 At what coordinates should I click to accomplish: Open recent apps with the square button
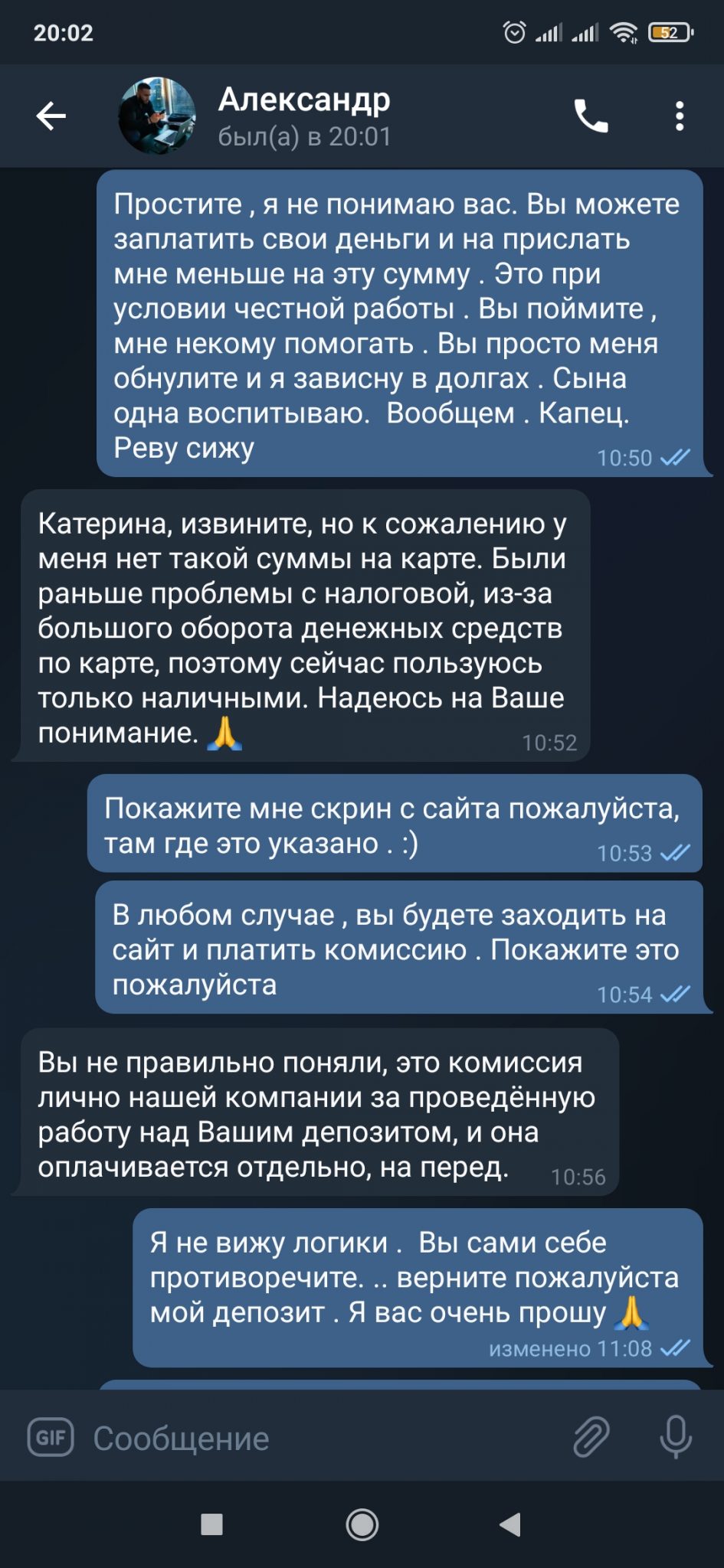pyautogui.click(x=211, y=1524)
